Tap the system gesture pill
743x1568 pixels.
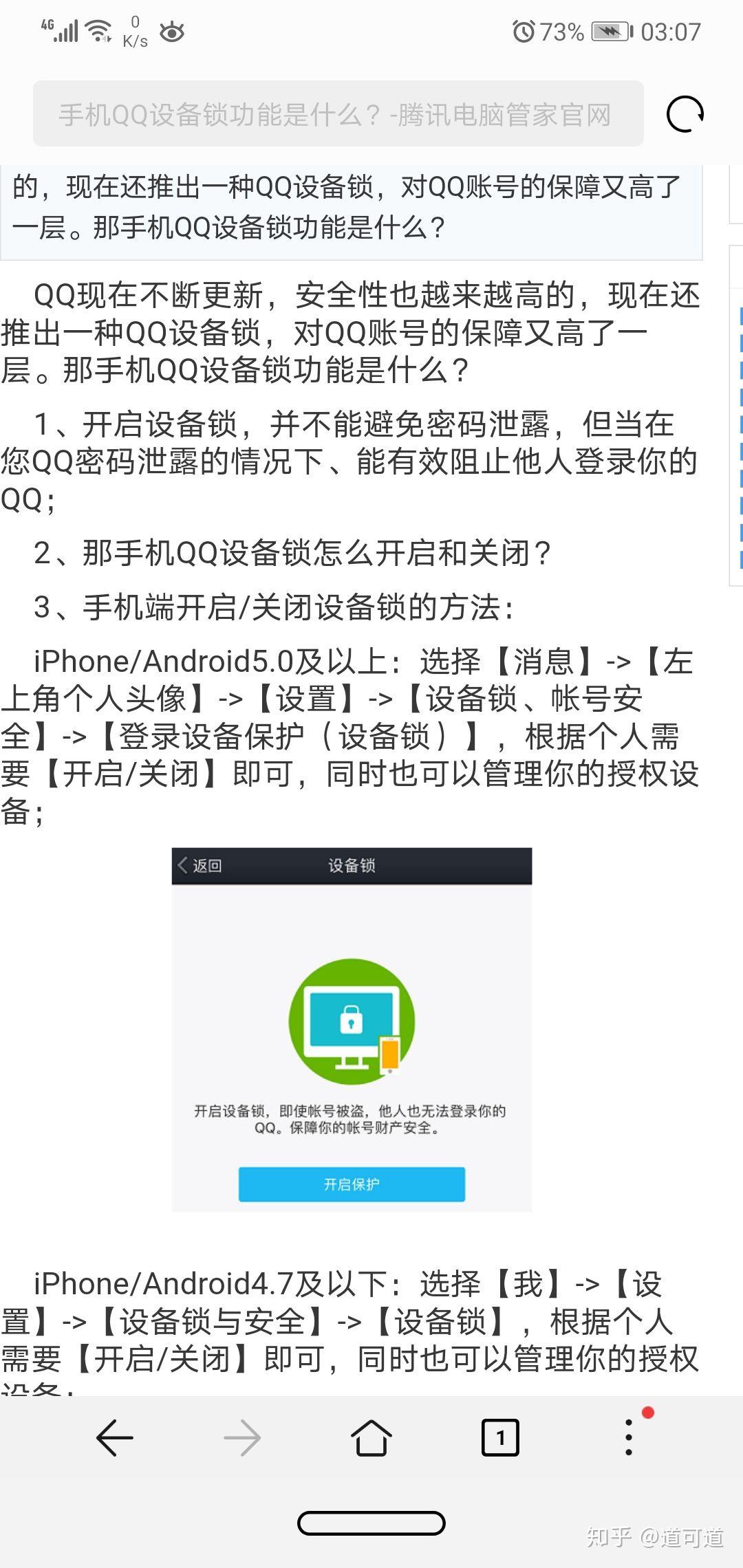(371, 1523)
